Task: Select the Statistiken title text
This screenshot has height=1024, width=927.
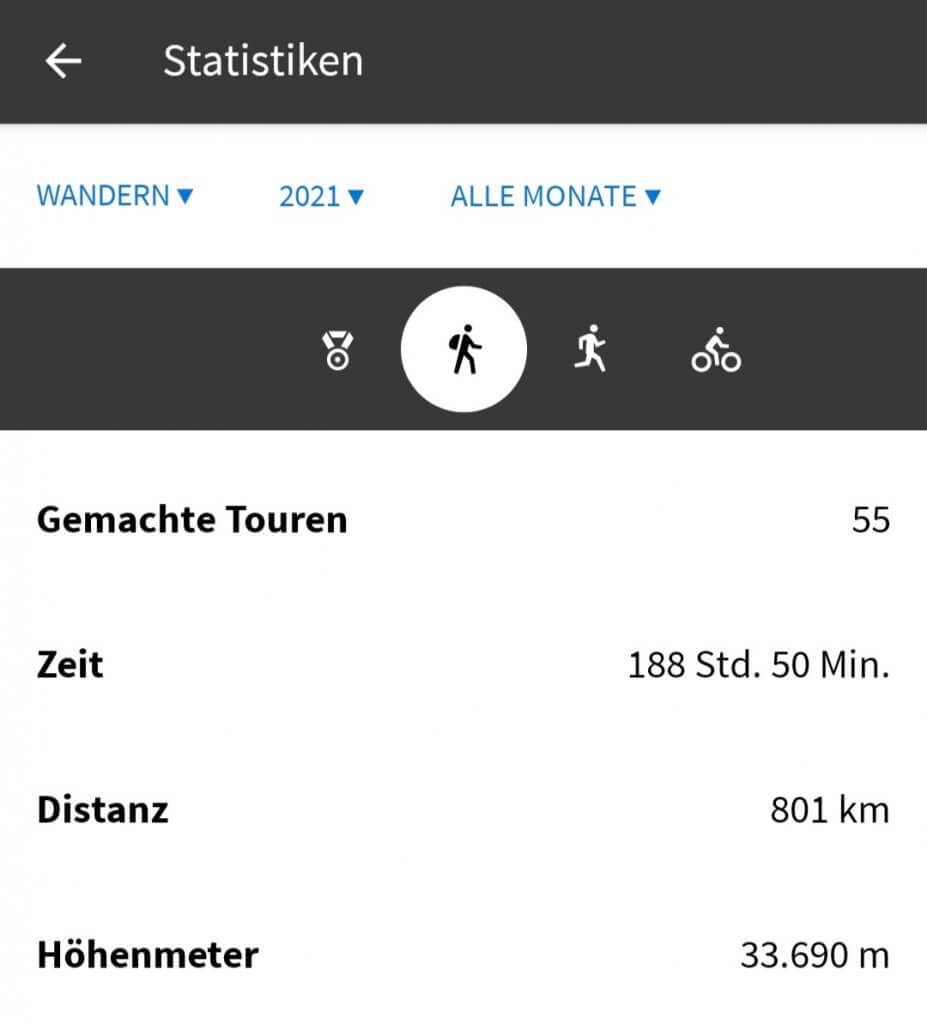Action: [x=264, y=61]
